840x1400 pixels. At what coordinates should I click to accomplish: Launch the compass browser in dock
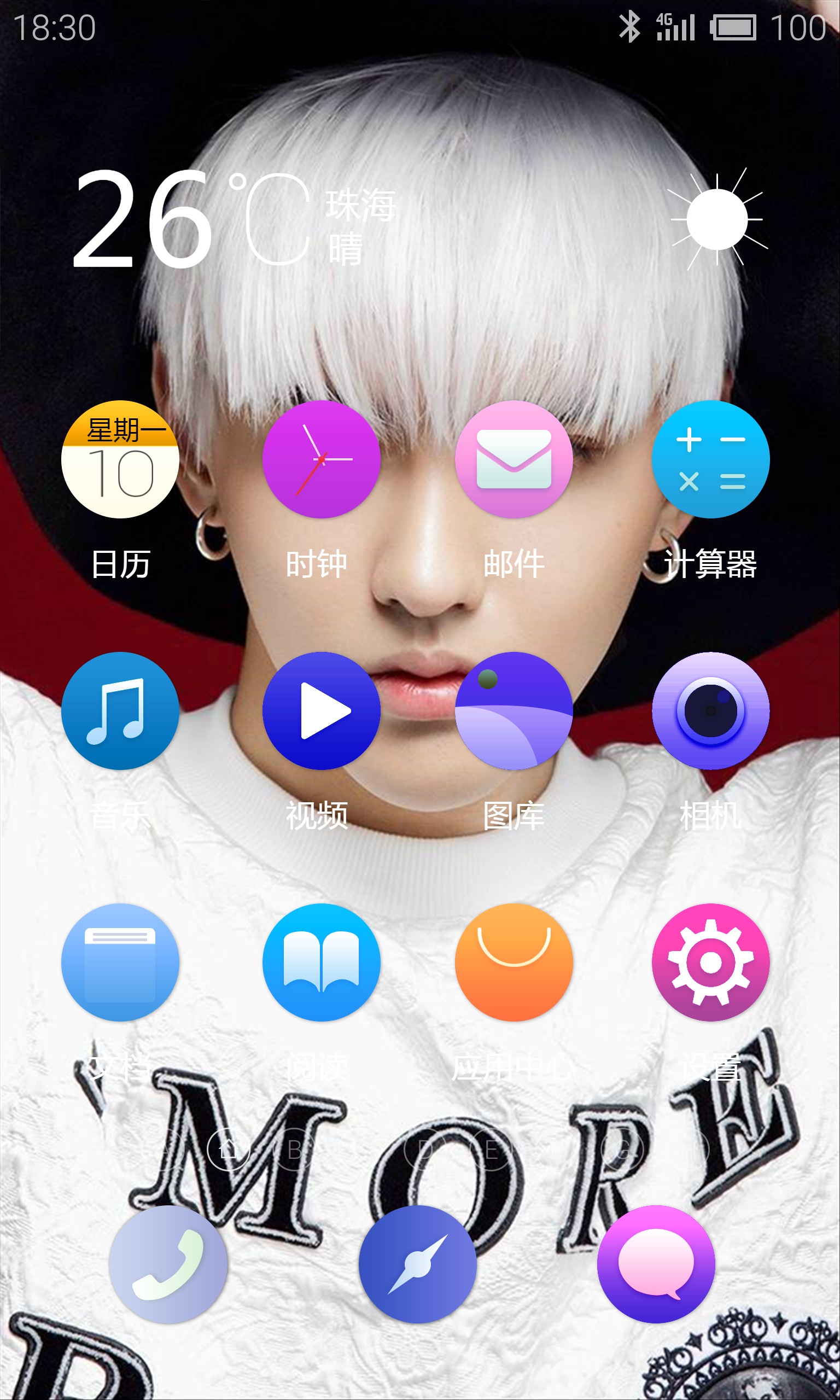tap(417, 1264)
